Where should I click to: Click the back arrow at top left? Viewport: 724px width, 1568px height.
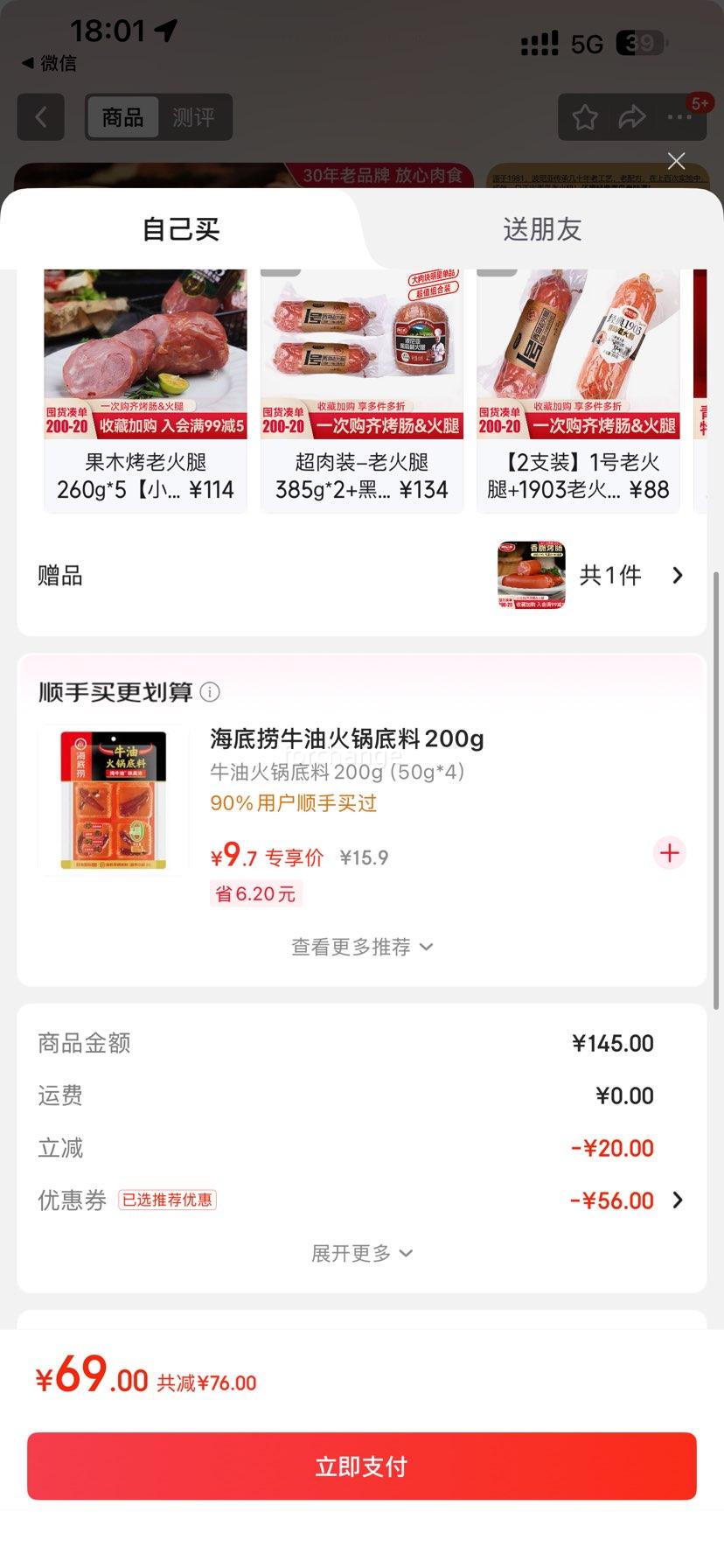tap(40, 116)
